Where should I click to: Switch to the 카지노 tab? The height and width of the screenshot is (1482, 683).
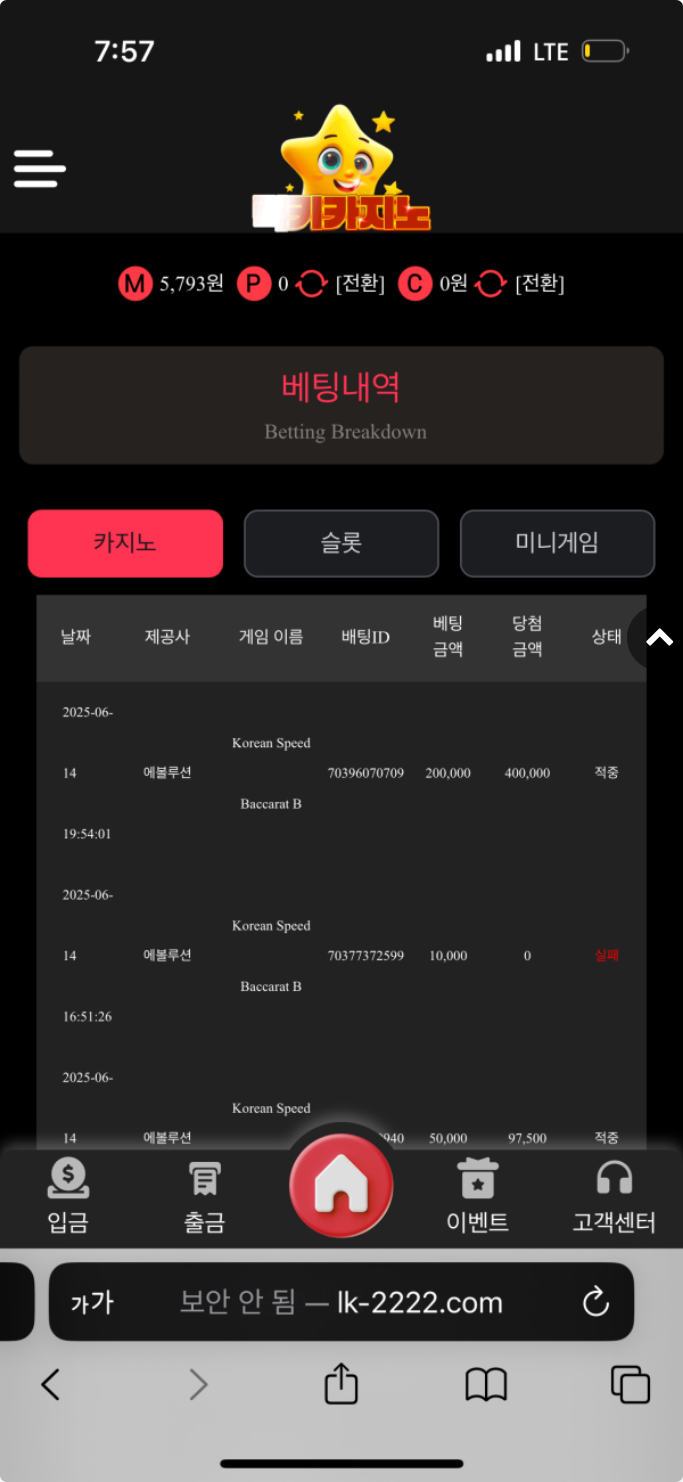125,543
